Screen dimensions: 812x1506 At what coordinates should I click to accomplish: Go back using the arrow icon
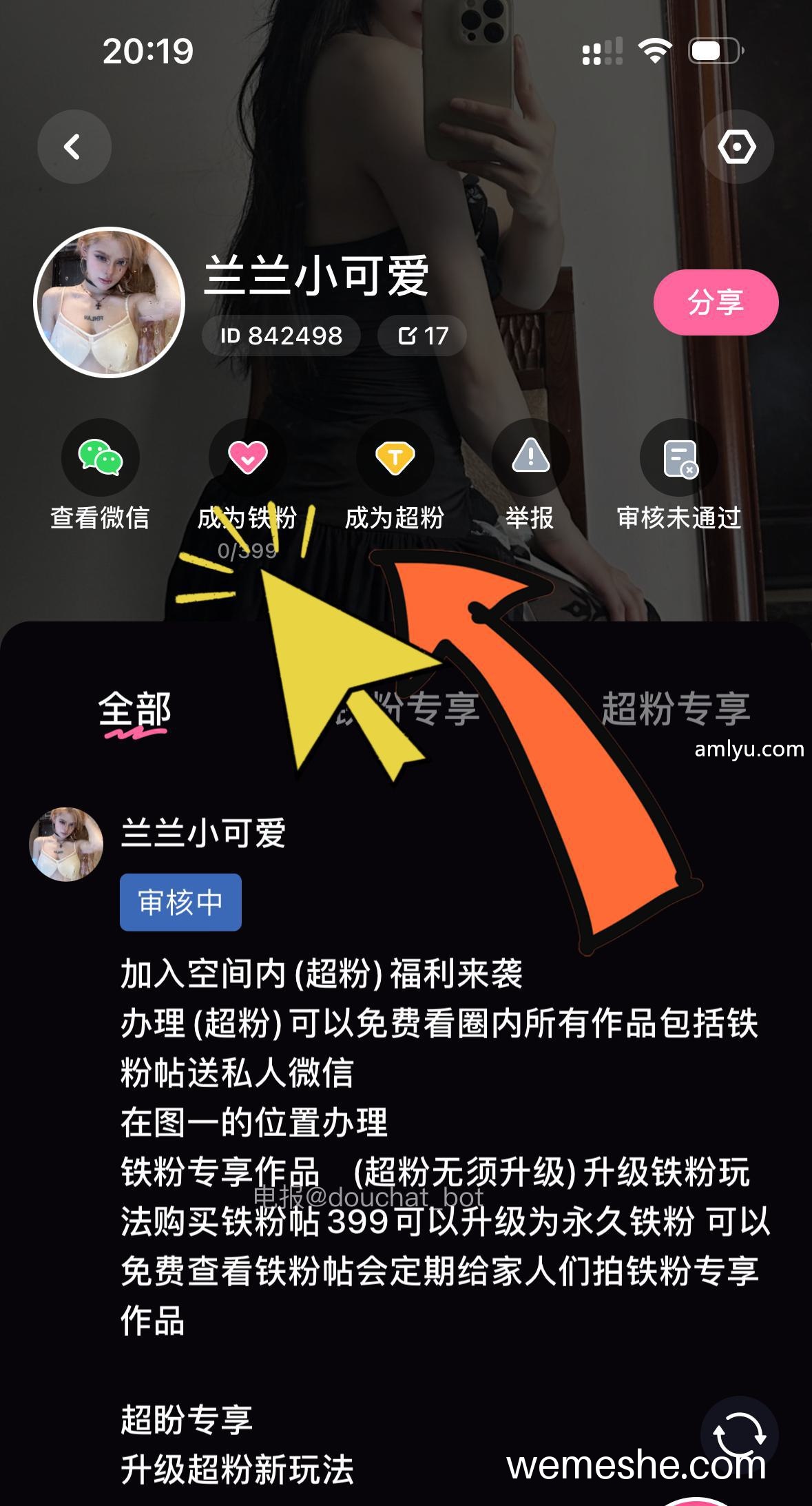tap(74, 147)
